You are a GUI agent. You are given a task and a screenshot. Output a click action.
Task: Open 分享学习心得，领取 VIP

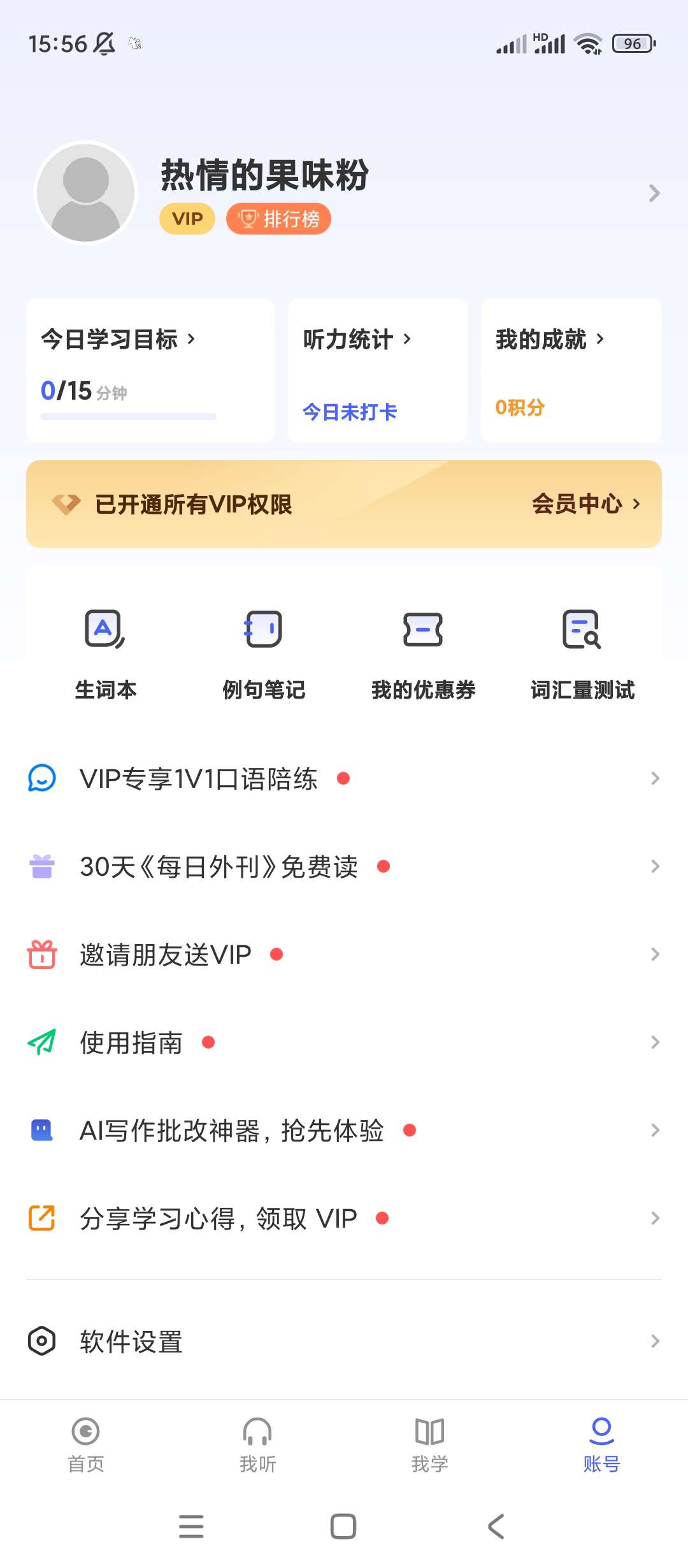point(344,1218)
